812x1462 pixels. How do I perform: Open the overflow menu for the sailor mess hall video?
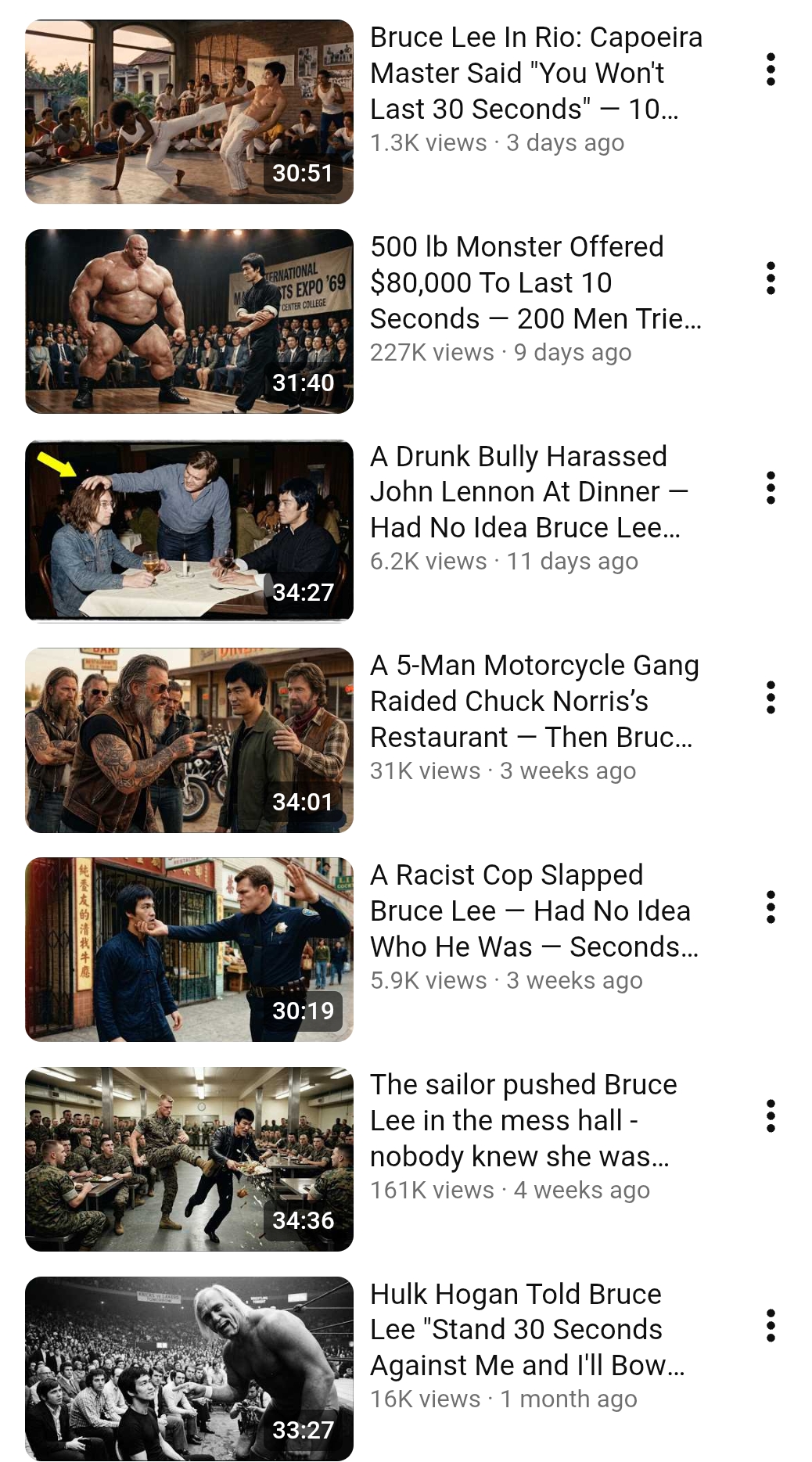click(771, 1116)
